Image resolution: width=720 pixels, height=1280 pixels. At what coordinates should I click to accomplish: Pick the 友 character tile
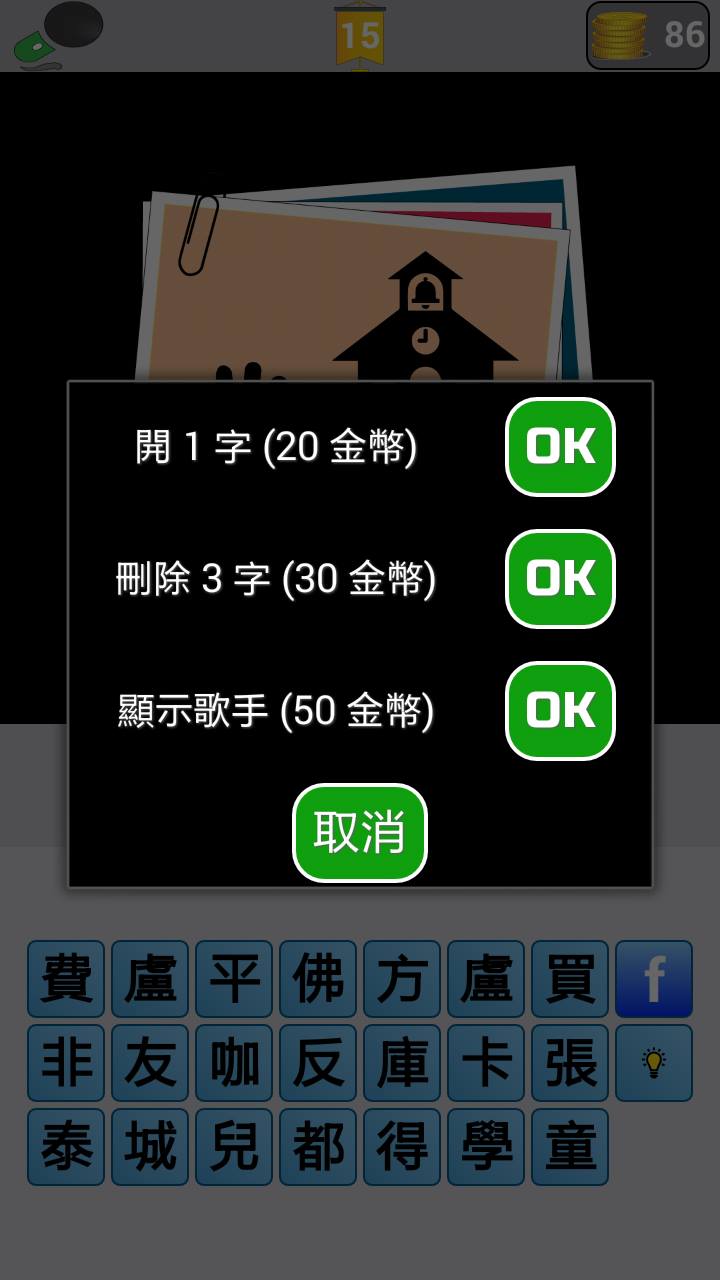[150, 1063]
